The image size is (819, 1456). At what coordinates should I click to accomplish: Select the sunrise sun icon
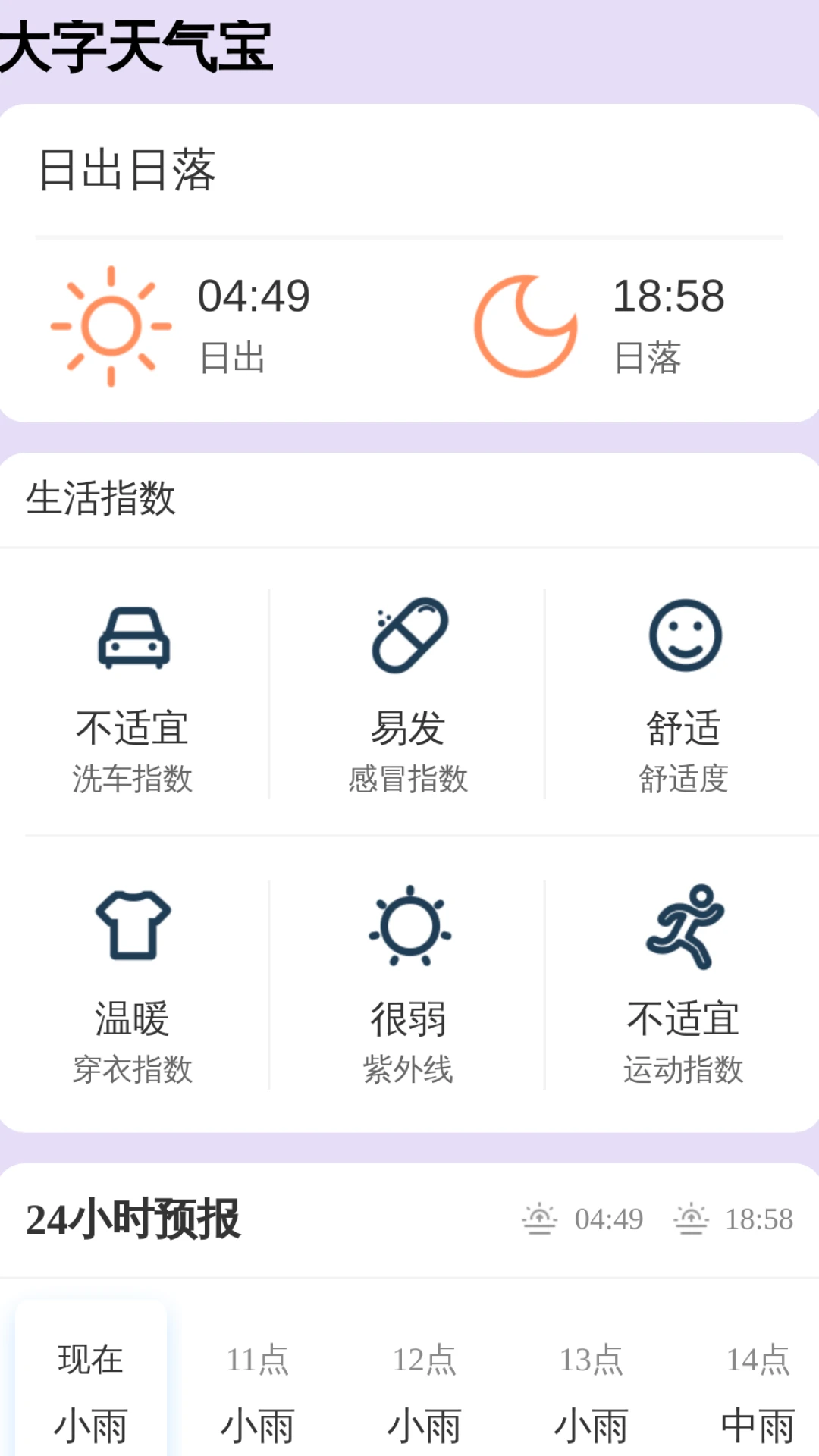pyautogui.click(x=112, y=325)
